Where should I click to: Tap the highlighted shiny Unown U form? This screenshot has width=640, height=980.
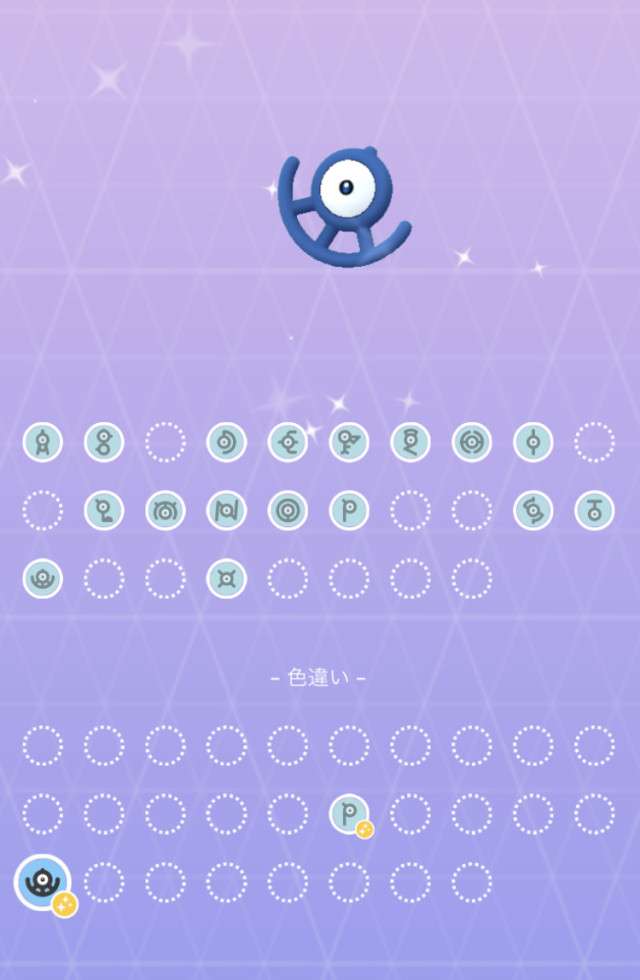click(x=43, y=882)
